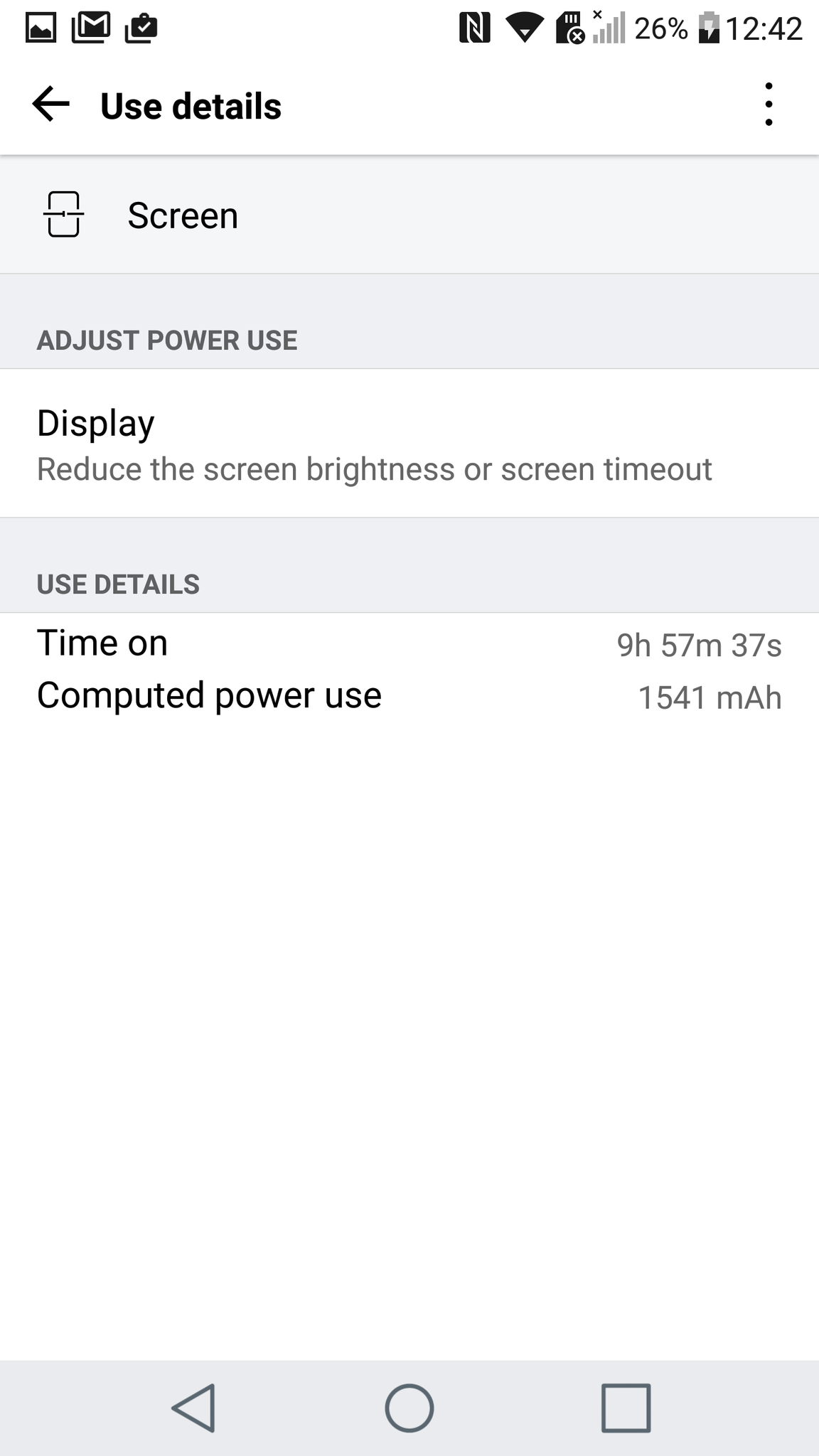Open Display settings to reduce brightness
Image resolution: width=819 pixels, height=1456 pixels.
point(374,444)
